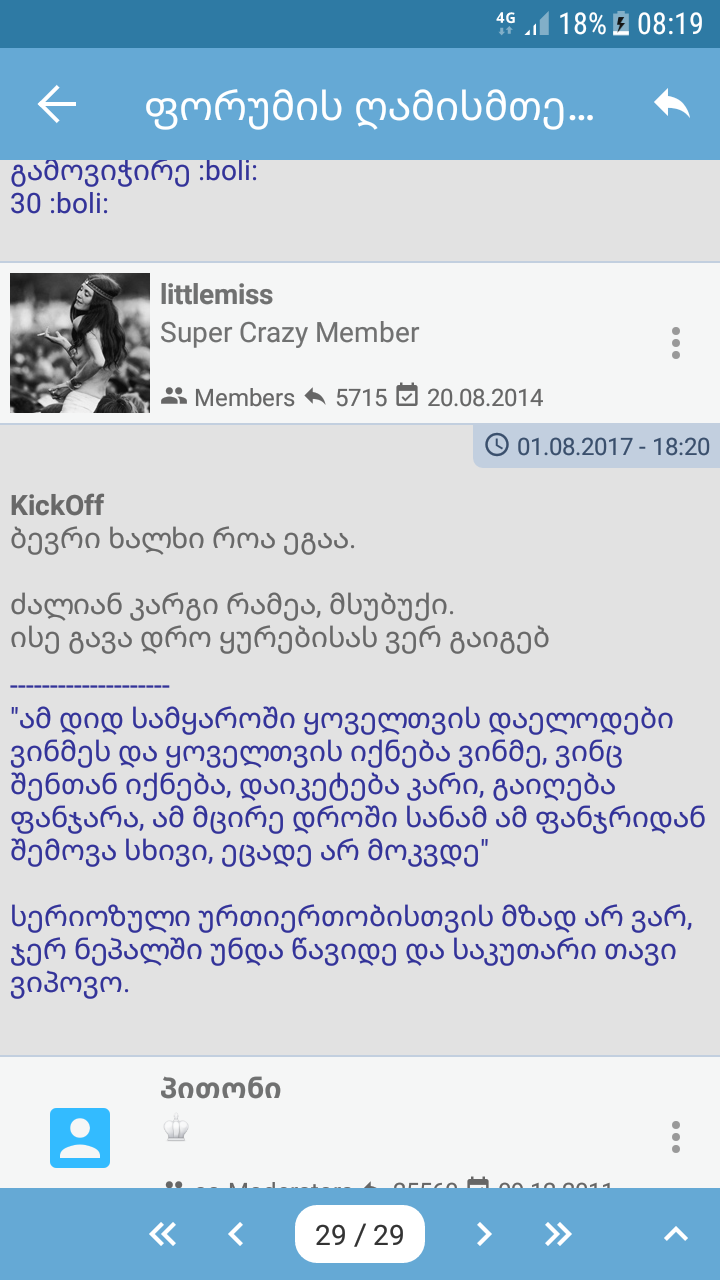Open overflow menu on პითონი's post
This screenshot has height=1280, width=720.
click(x=676, y=1137)
